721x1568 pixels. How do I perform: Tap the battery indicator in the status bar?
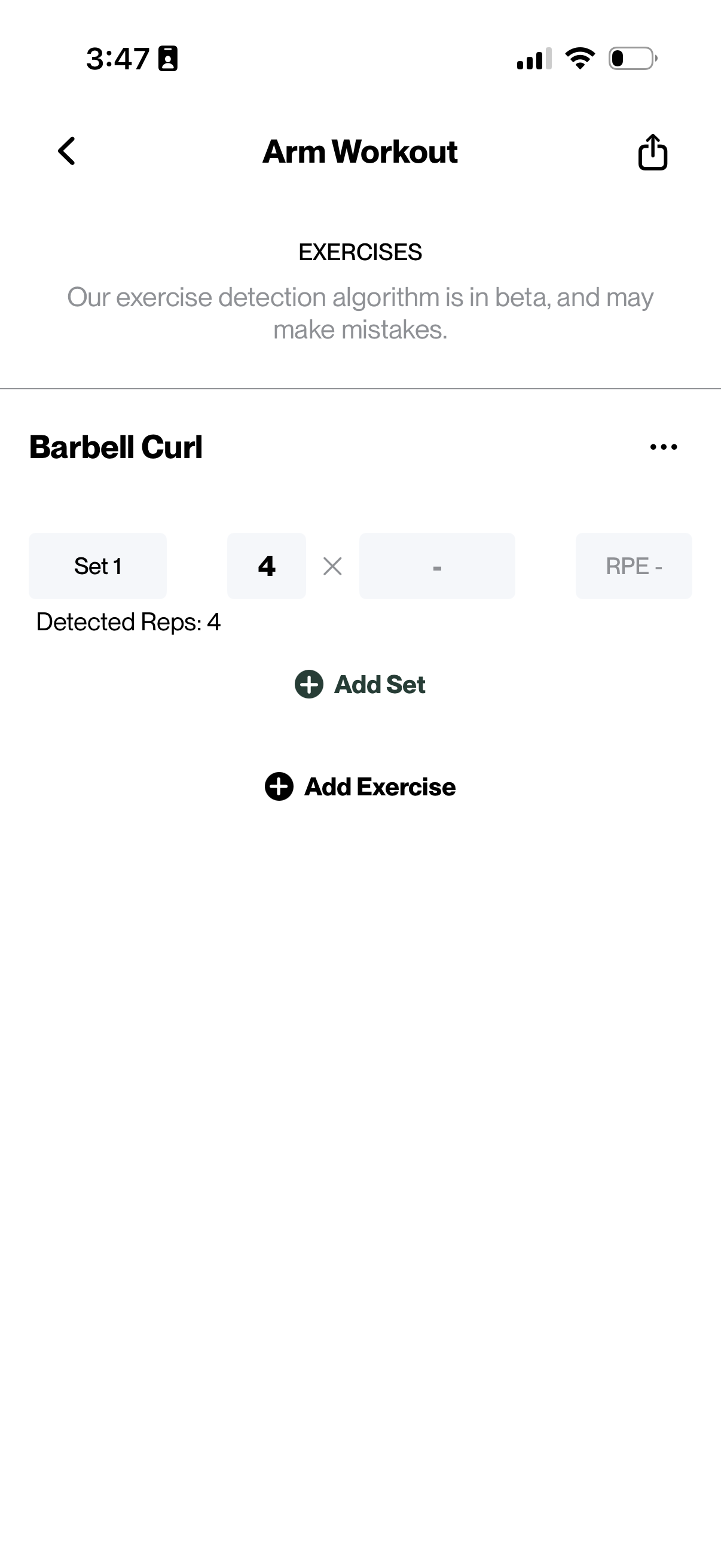pyautogui.click(x=633, y=57)
